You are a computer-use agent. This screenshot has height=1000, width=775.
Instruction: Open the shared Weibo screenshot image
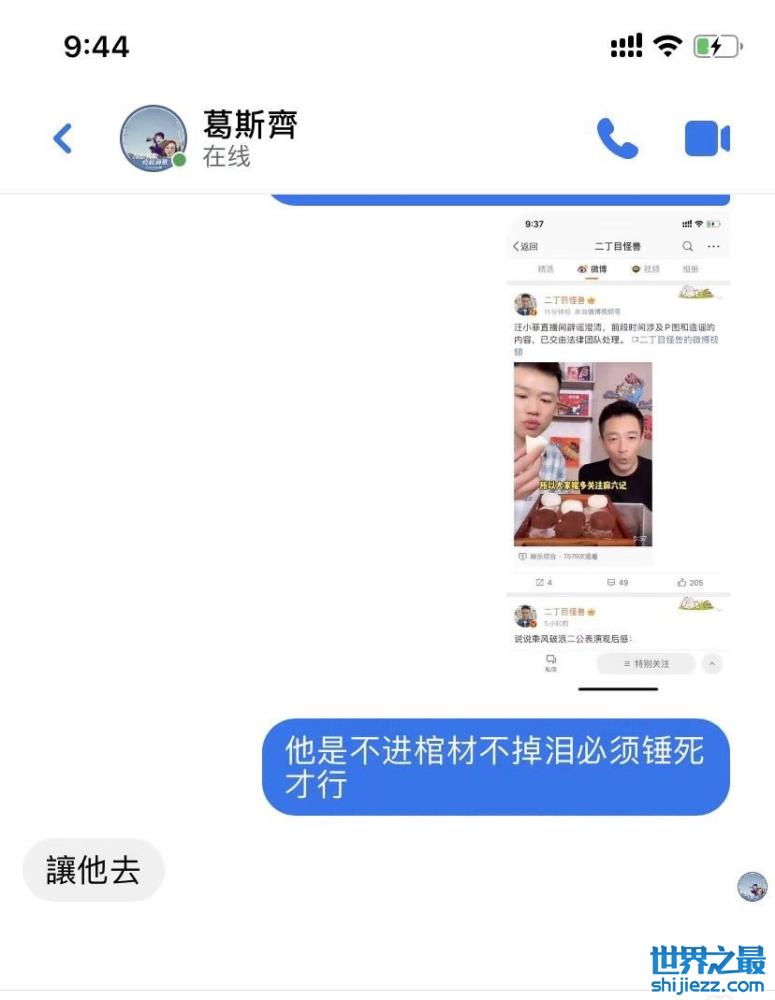[x=618, y=452]
